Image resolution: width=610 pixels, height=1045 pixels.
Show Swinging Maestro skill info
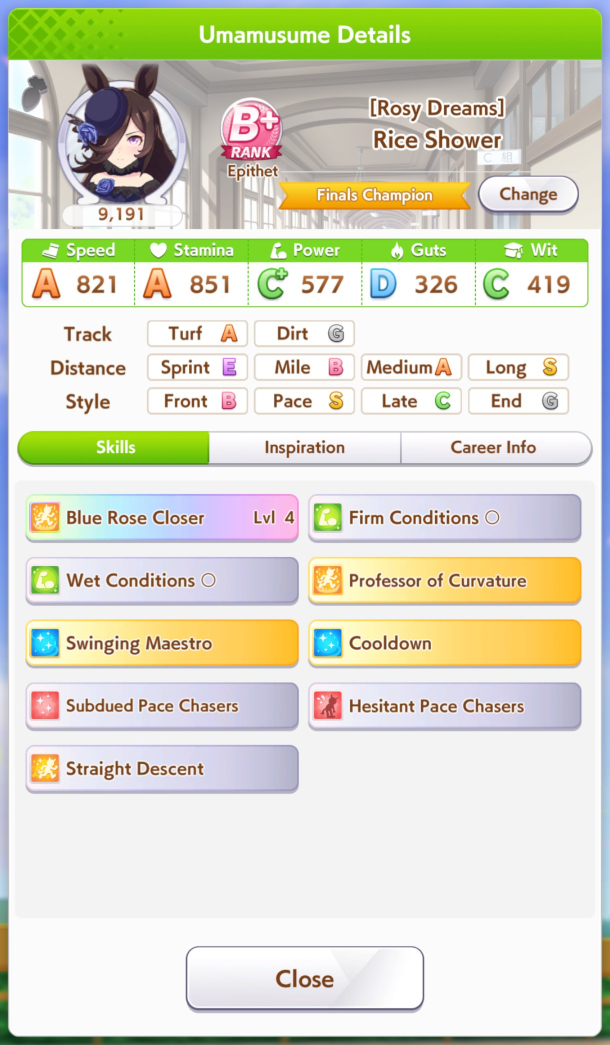click(x=162, y=643)
